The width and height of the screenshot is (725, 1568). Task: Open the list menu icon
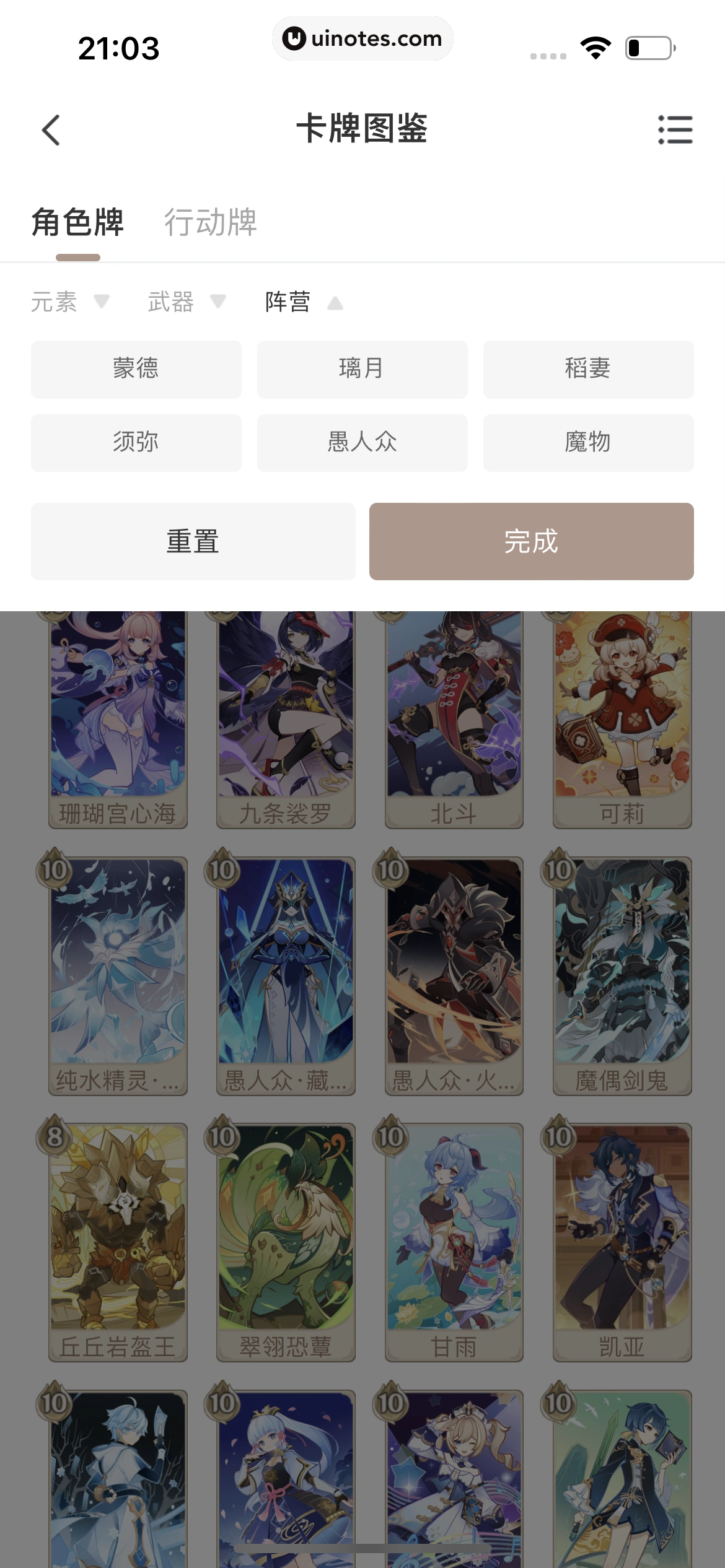pyautogui.click(x=675, y=130)
